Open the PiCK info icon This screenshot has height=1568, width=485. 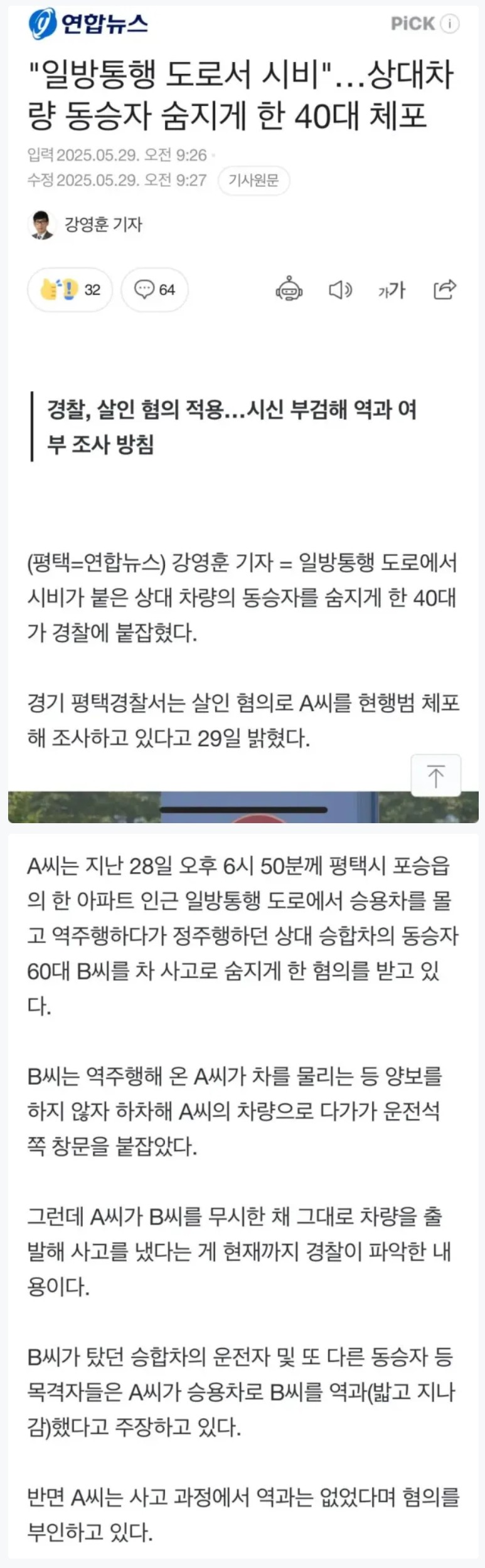click(x=450, y=24)
